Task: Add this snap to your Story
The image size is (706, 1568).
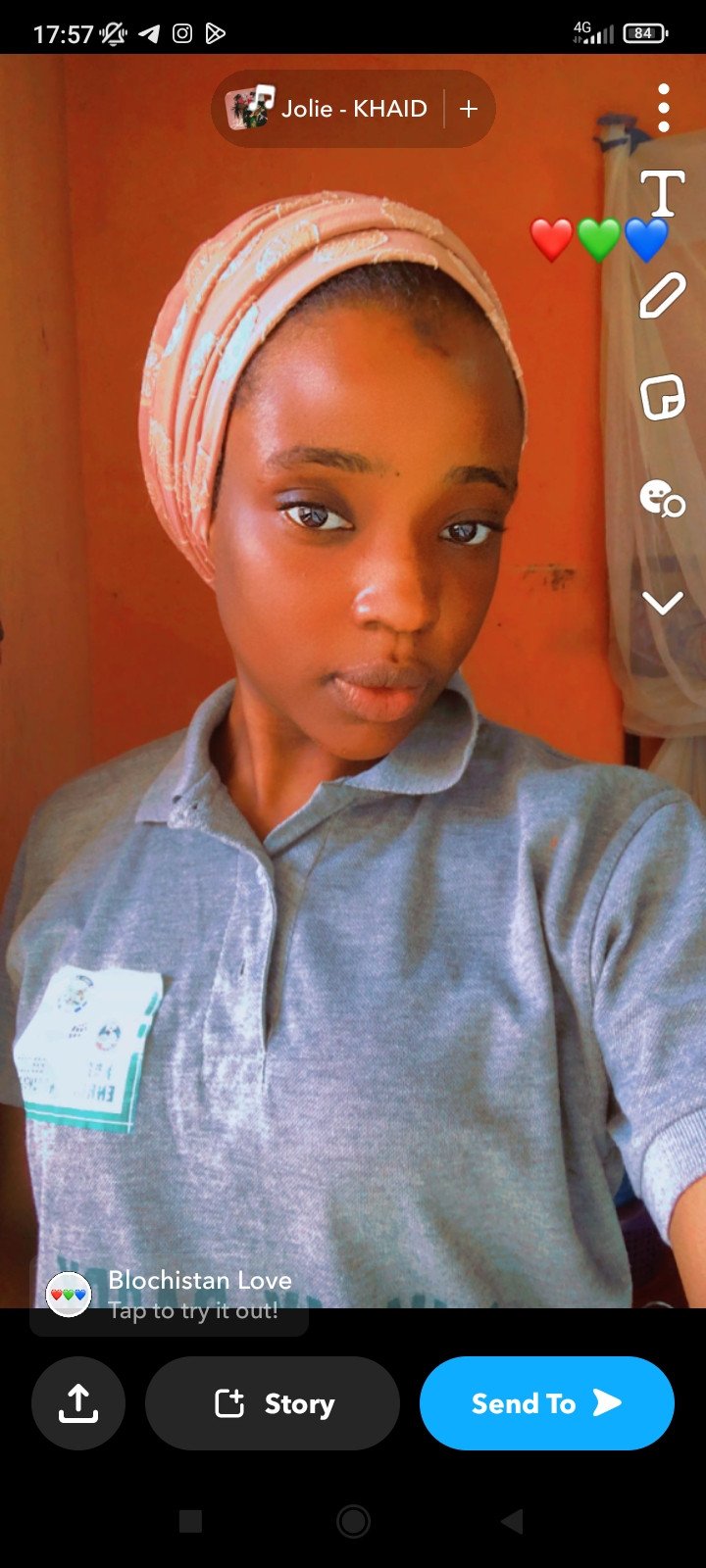Action: [273, 1403]
